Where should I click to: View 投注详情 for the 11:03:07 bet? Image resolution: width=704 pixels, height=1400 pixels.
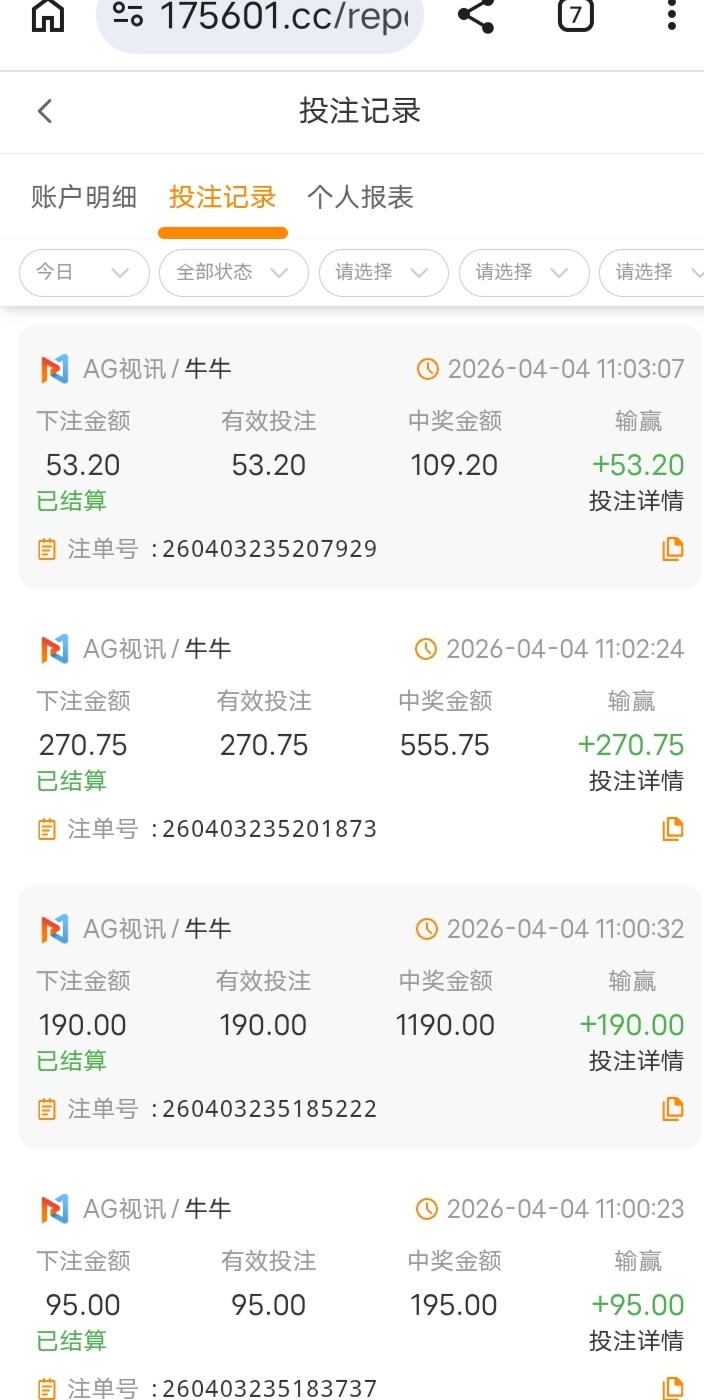(x=636, y=500)
